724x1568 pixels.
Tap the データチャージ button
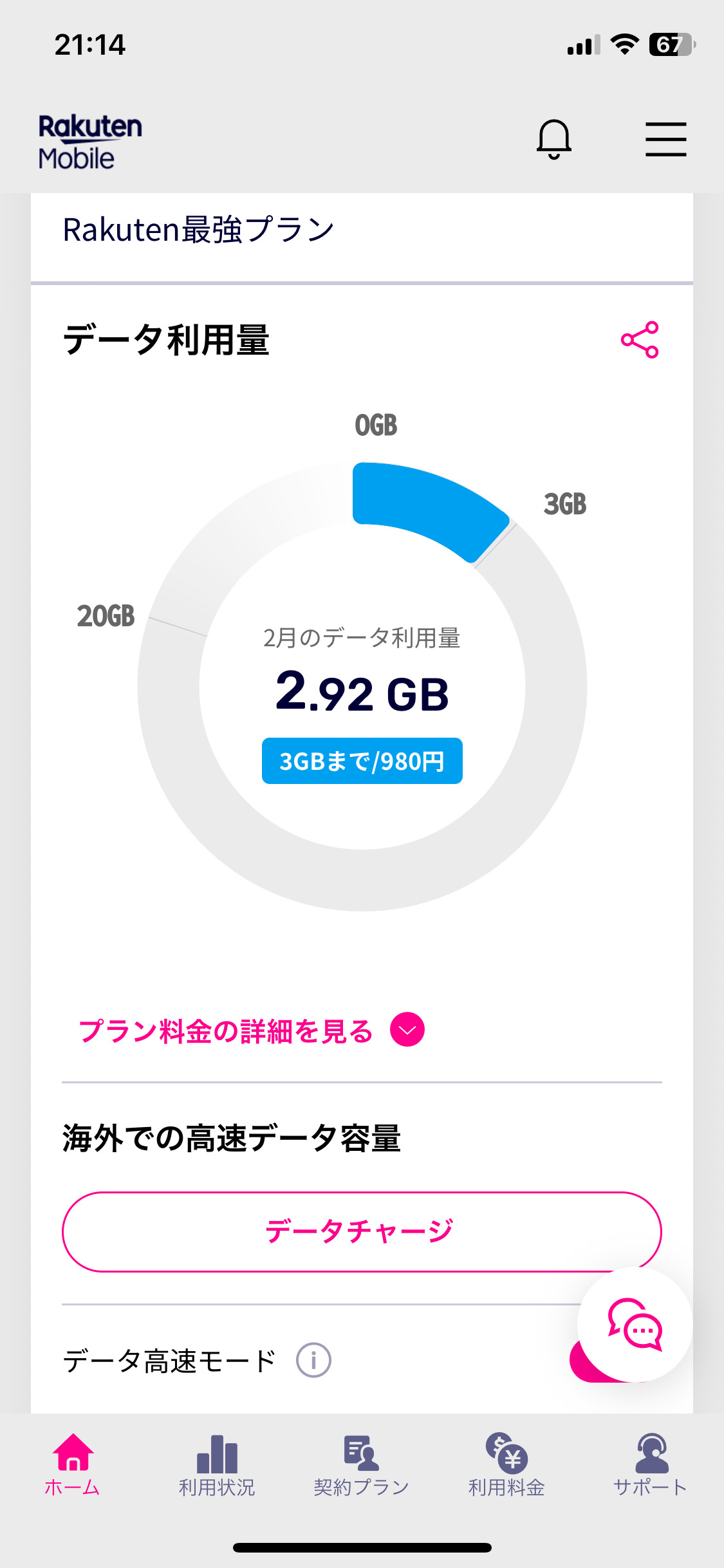pyautogui.click(x=362, y=1231)
